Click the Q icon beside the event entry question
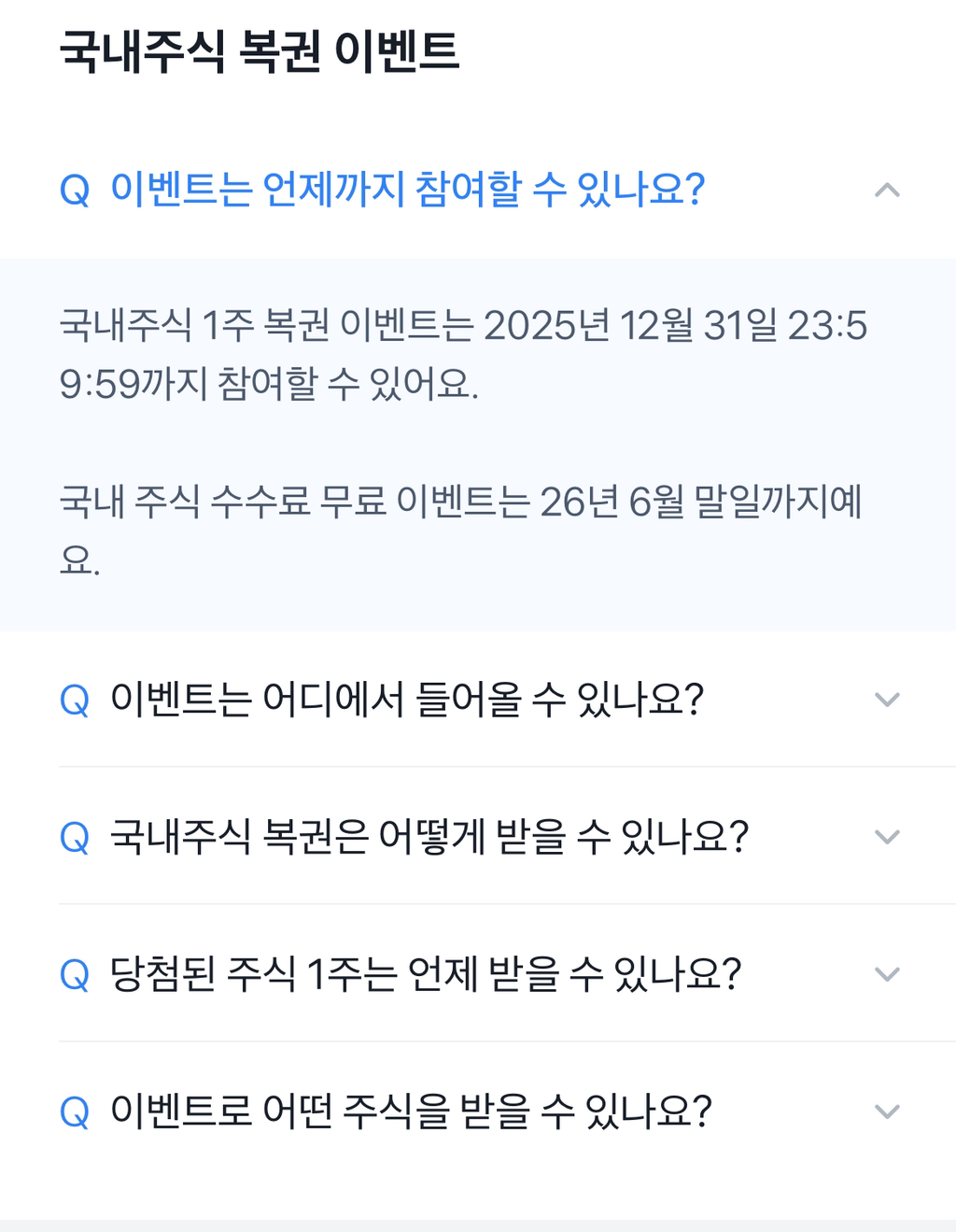 tap(75, 699)
